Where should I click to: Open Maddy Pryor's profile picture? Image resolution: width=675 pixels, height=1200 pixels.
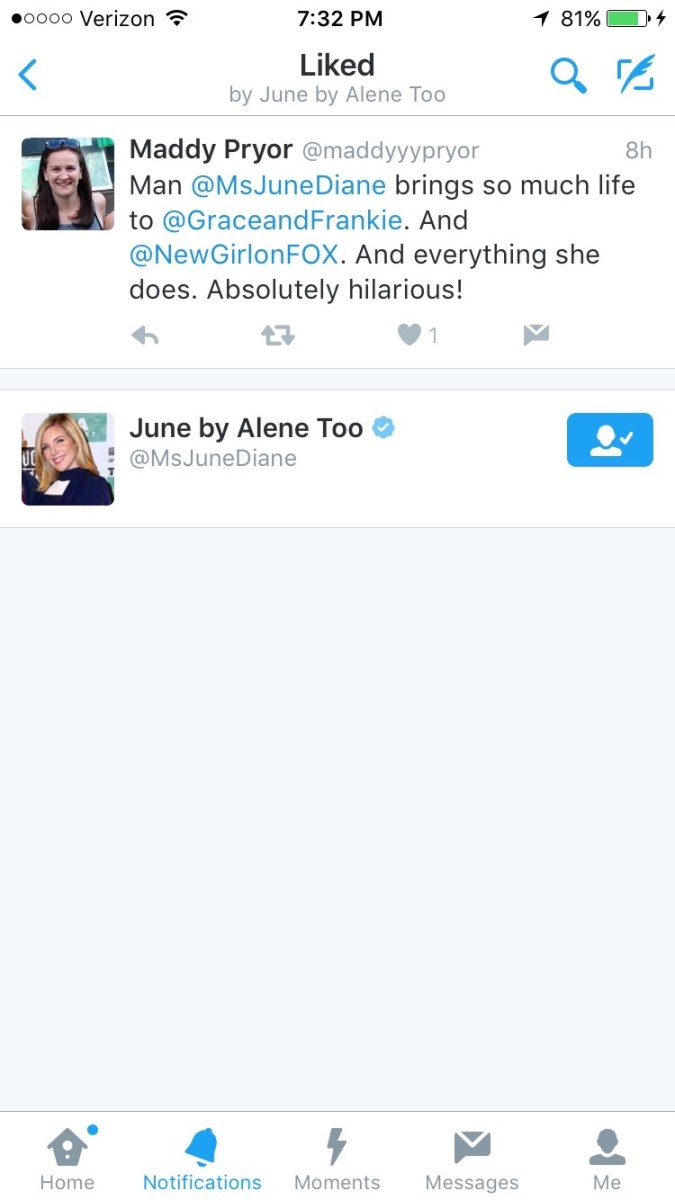pos(68,184)
